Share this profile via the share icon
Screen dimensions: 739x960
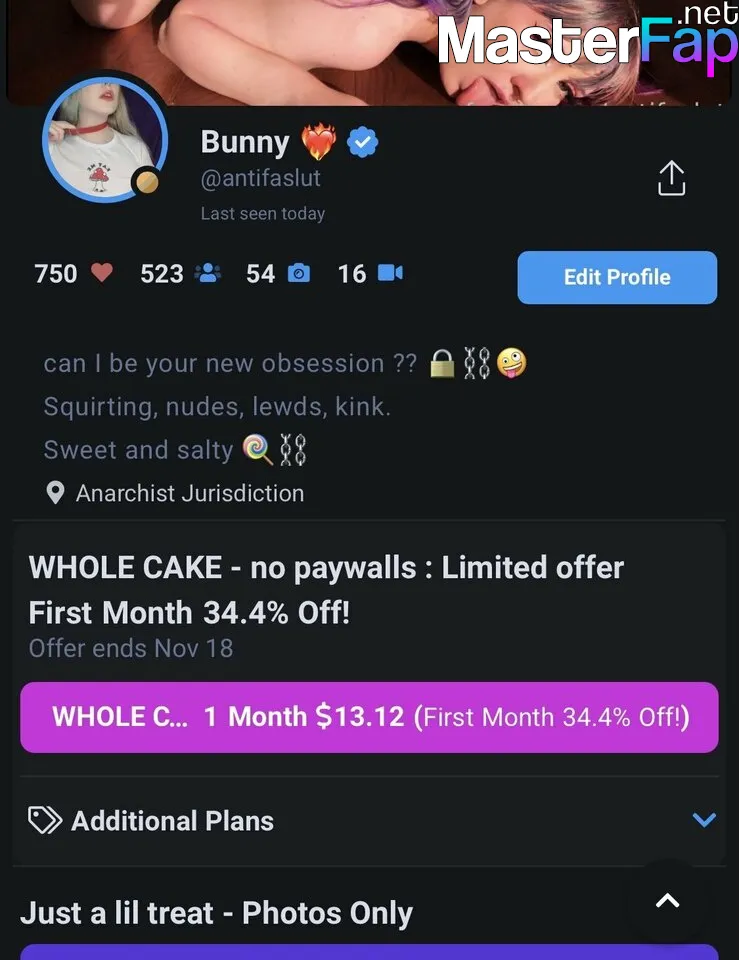671,178
